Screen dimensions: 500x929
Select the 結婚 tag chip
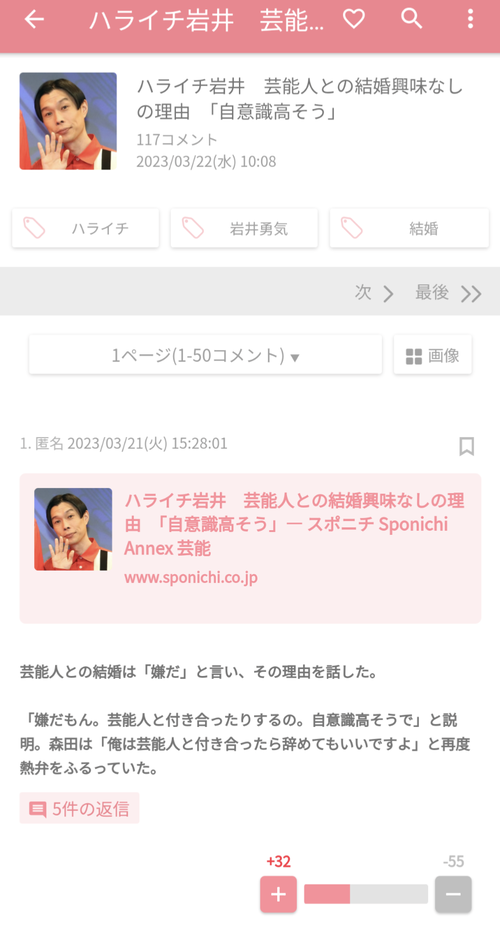(409, 228)
